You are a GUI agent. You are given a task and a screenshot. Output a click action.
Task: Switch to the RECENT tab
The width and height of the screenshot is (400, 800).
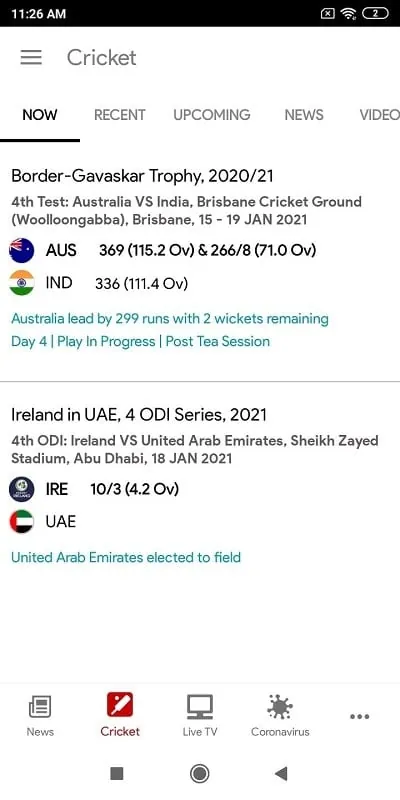(x=120, y=115)
